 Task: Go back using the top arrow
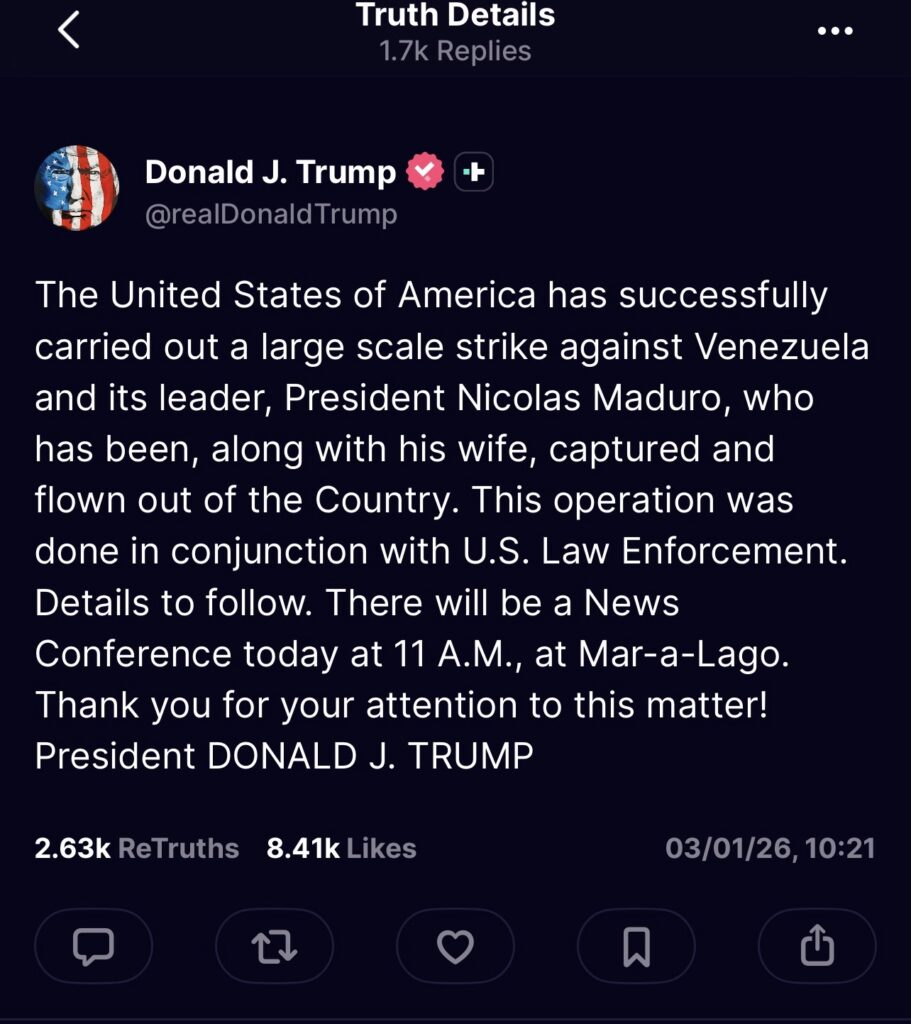click(x=68, y=31)
